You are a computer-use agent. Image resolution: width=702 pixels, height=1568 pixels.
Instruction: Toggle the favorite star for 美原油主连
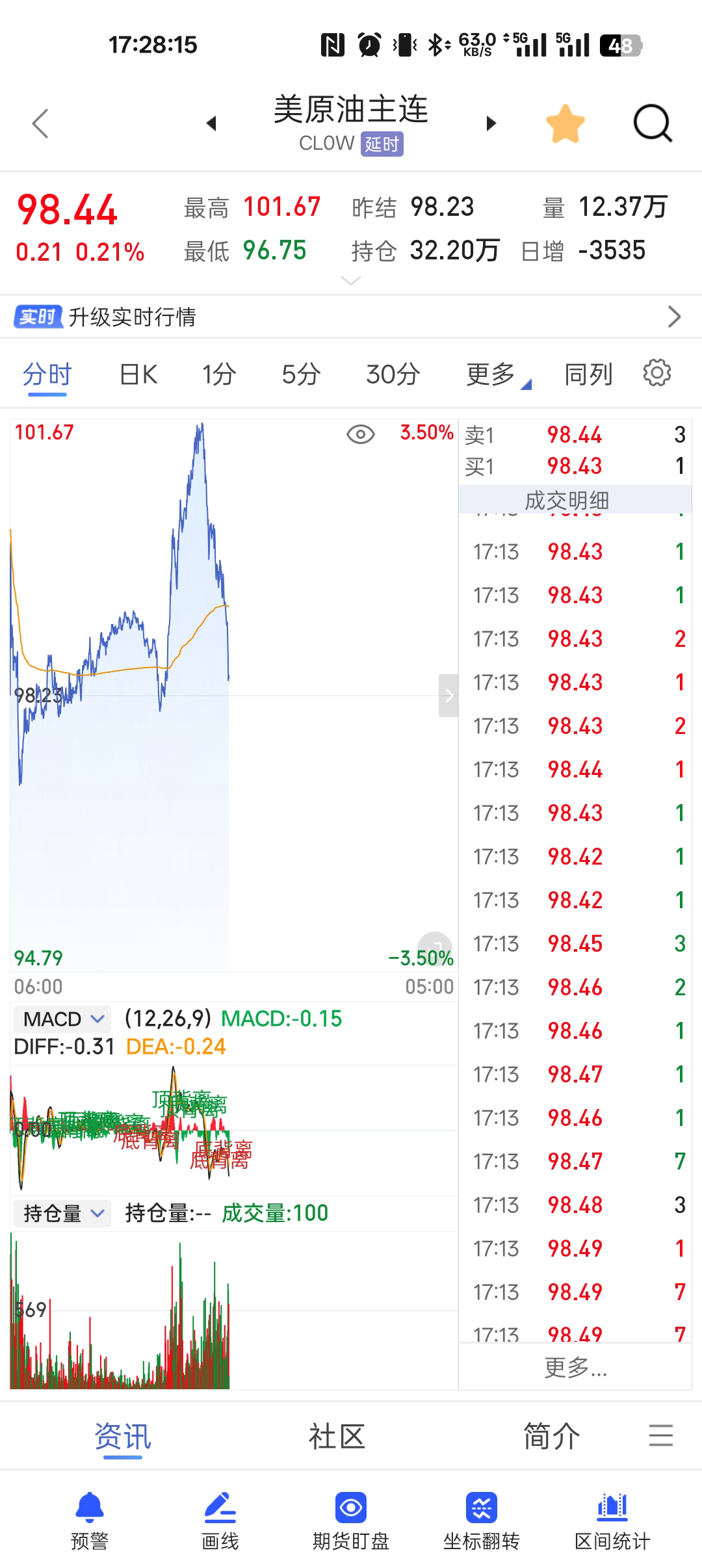[565, 124]
